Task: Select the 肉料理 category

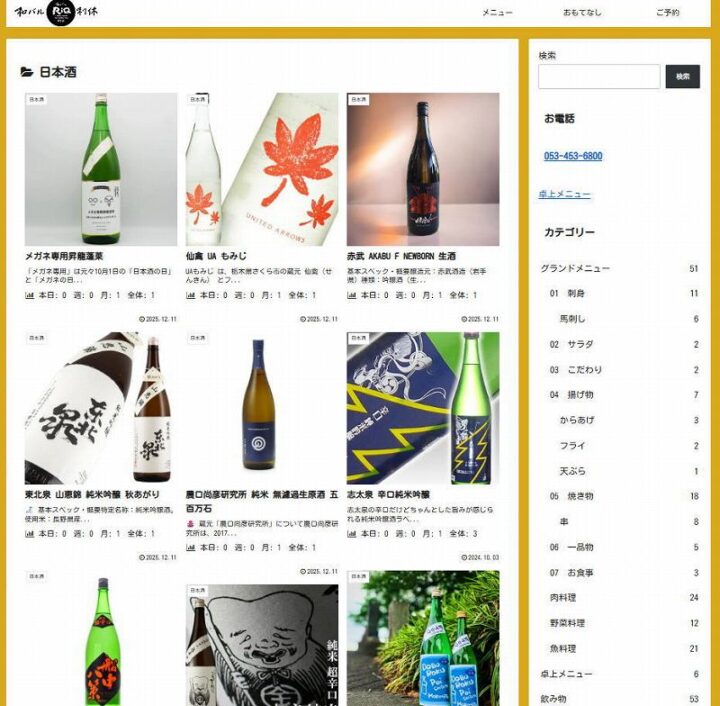Action: click(x=563, y=597)
